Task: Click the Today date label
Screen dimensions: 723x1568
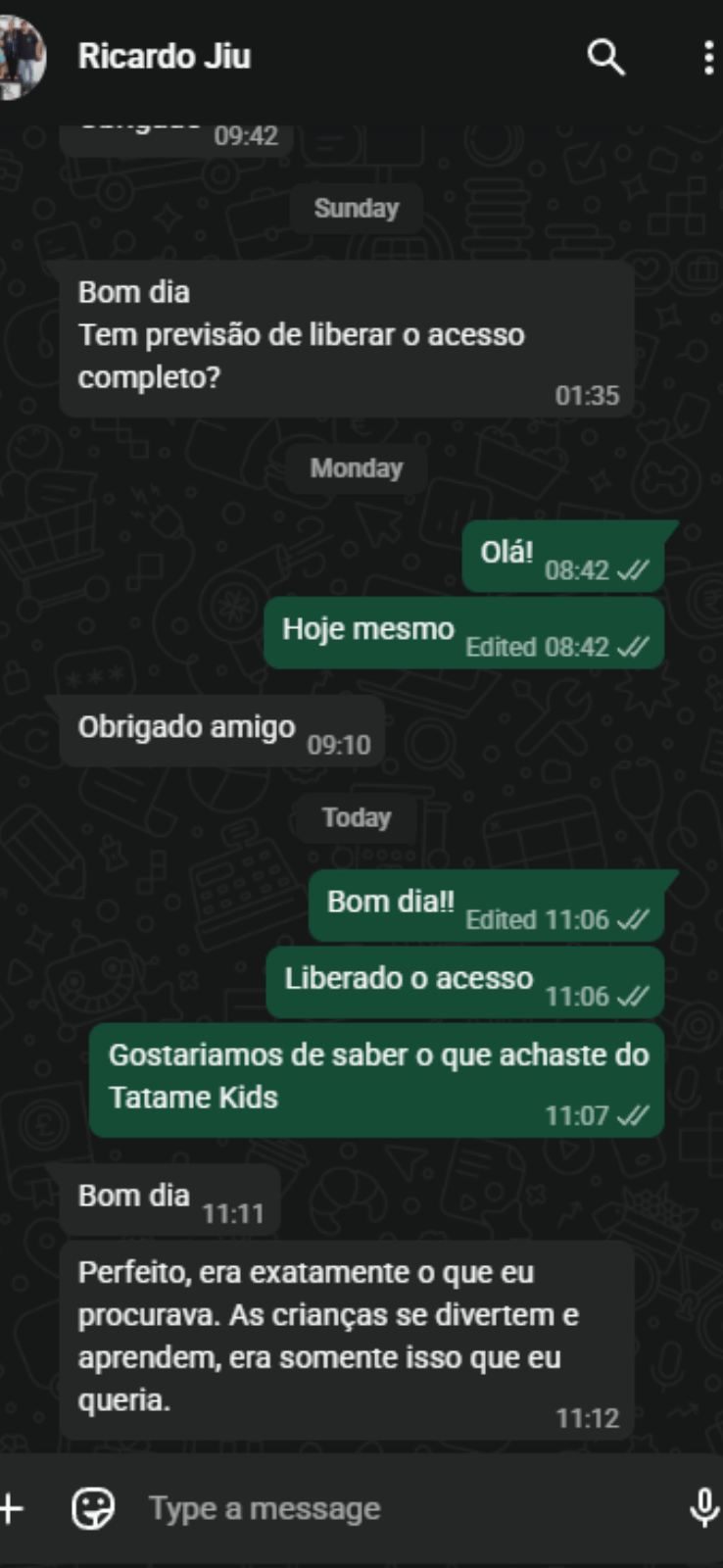Action: [355, 817]
